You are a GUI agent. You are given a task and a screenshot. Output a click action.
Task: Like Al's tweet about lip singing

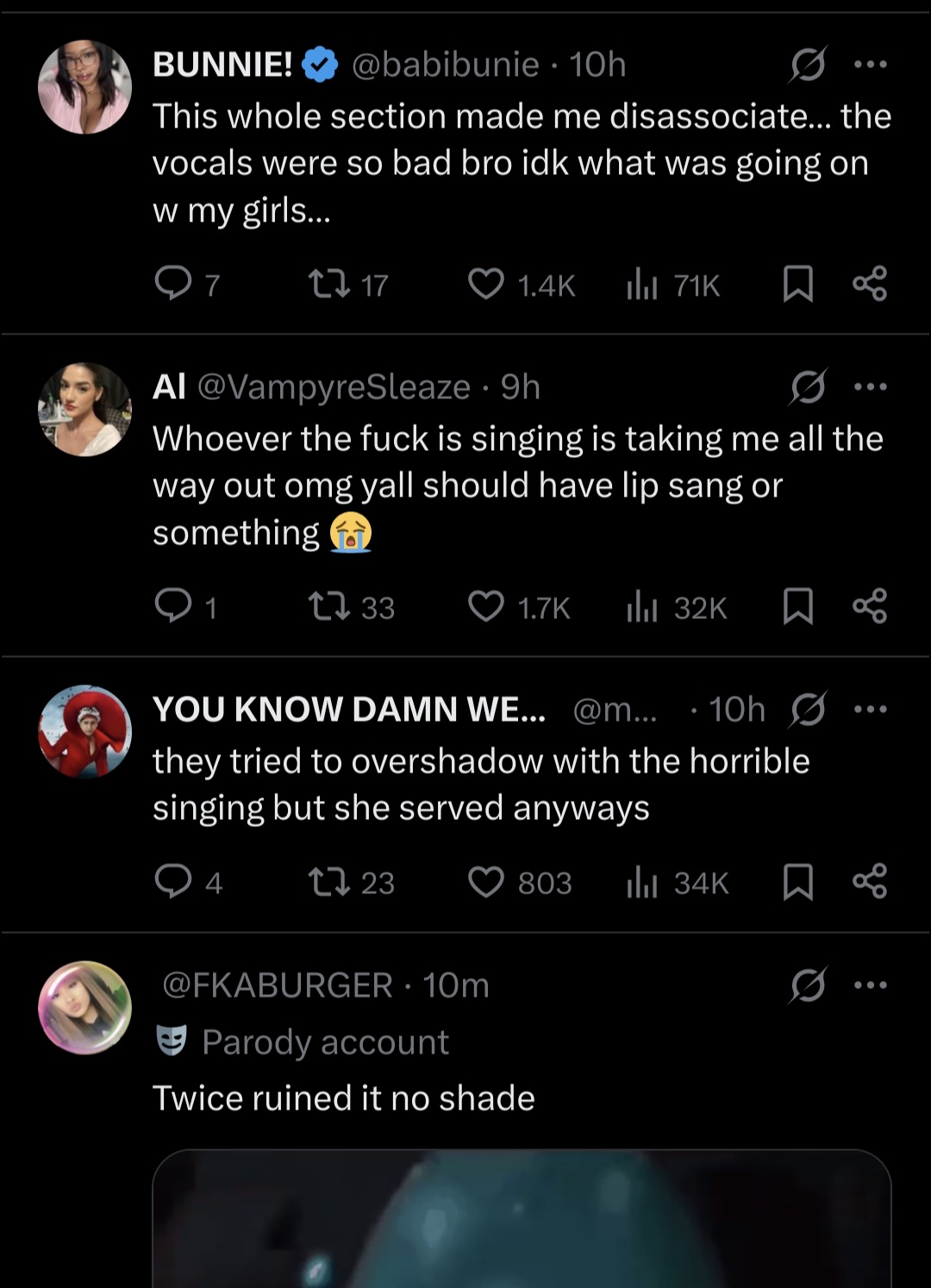pos(486,606)
